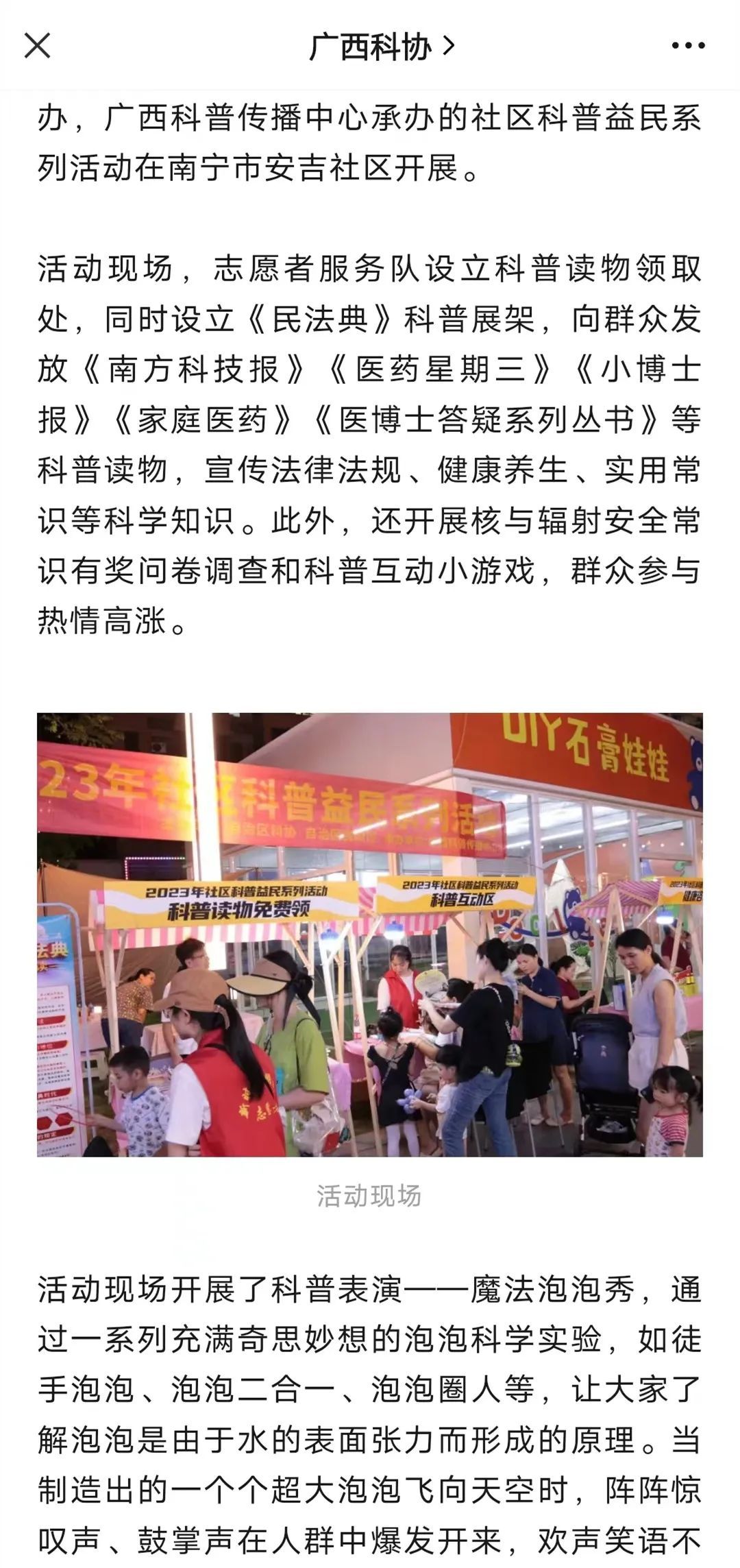View the 活动现场 photo full screen
Screen dimensions: 740x1568
(370, 934)
